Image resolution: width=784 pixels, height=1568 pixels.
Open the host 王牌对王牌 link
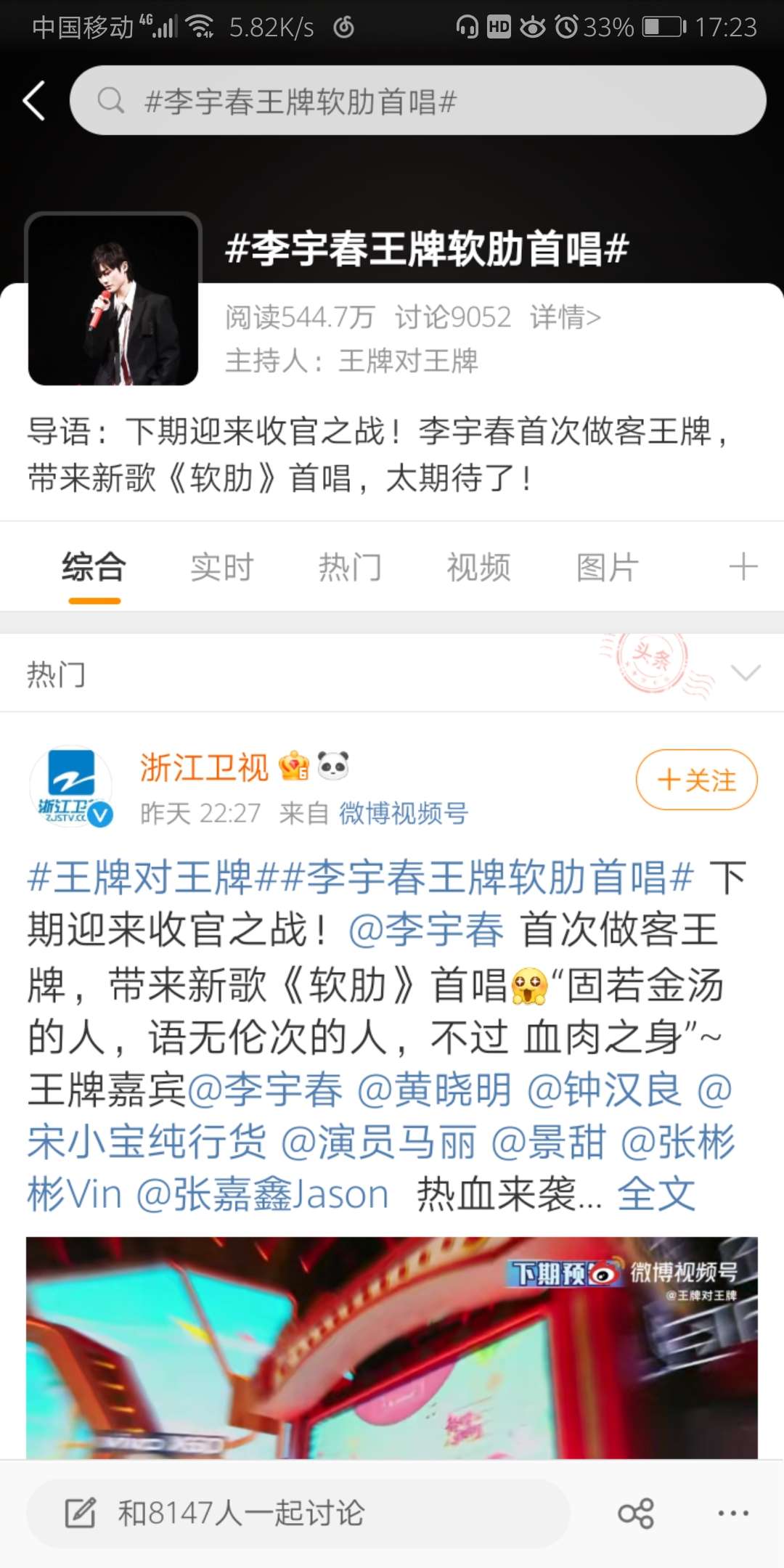click(408, 361)
